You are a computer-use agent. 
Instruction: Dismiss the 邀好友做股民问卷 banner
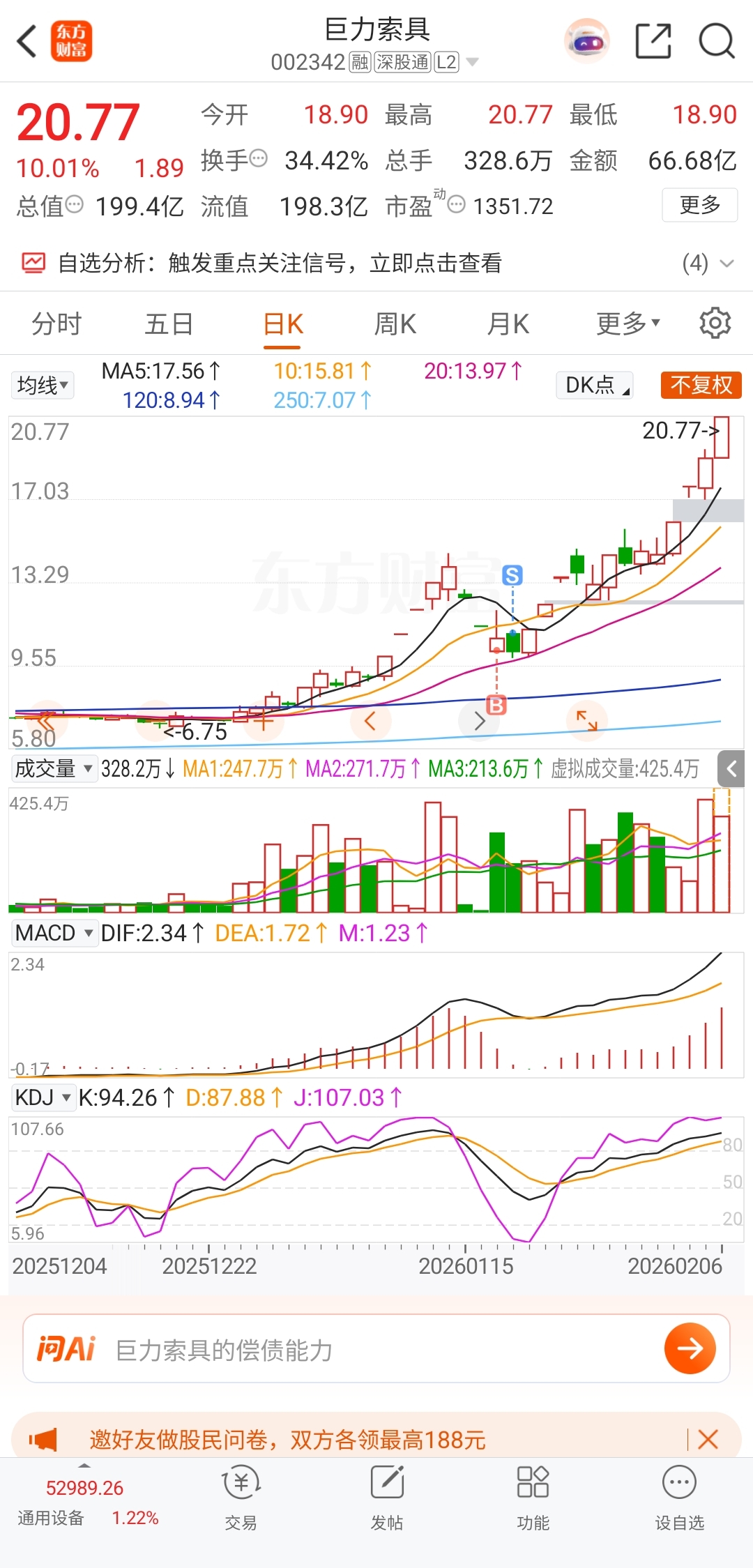click(708, 1439)
